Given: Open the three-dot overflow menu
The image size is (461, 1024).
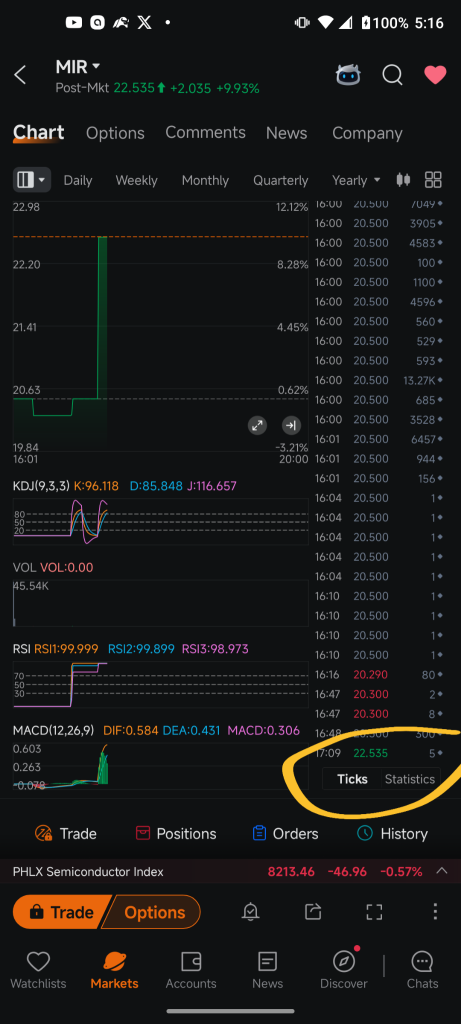Looking at the screenshot, I should [x=435, y=912].
